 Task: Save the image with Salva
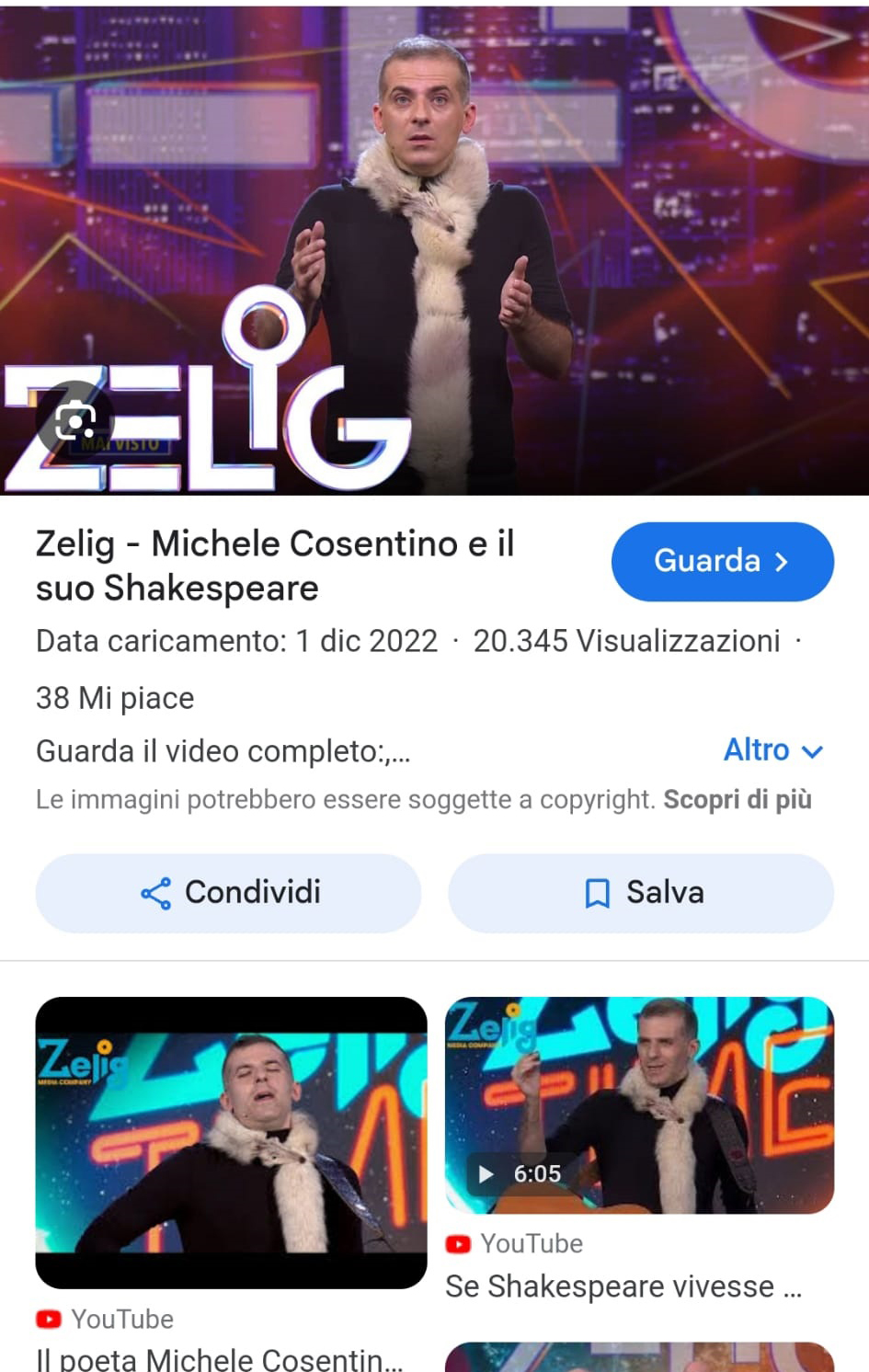tap(641, 893)
